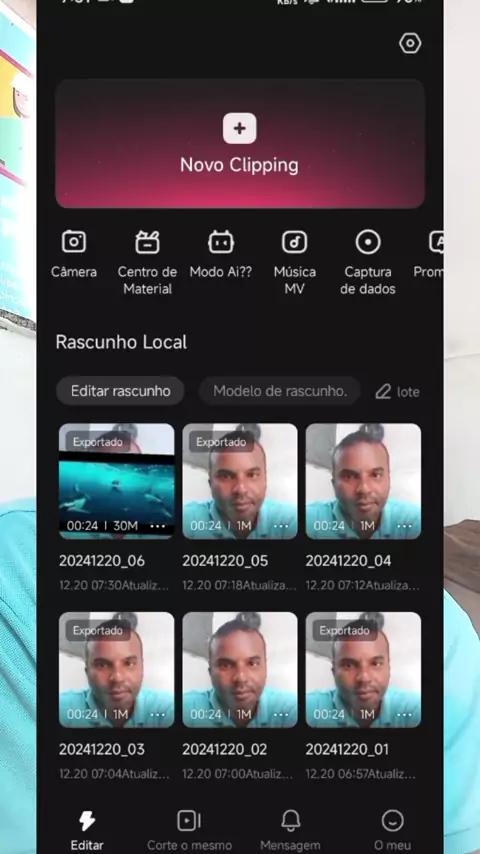Open Captura de dados
Image resolution: width=480 pixels, height=854 pixels.
[368, 263]
